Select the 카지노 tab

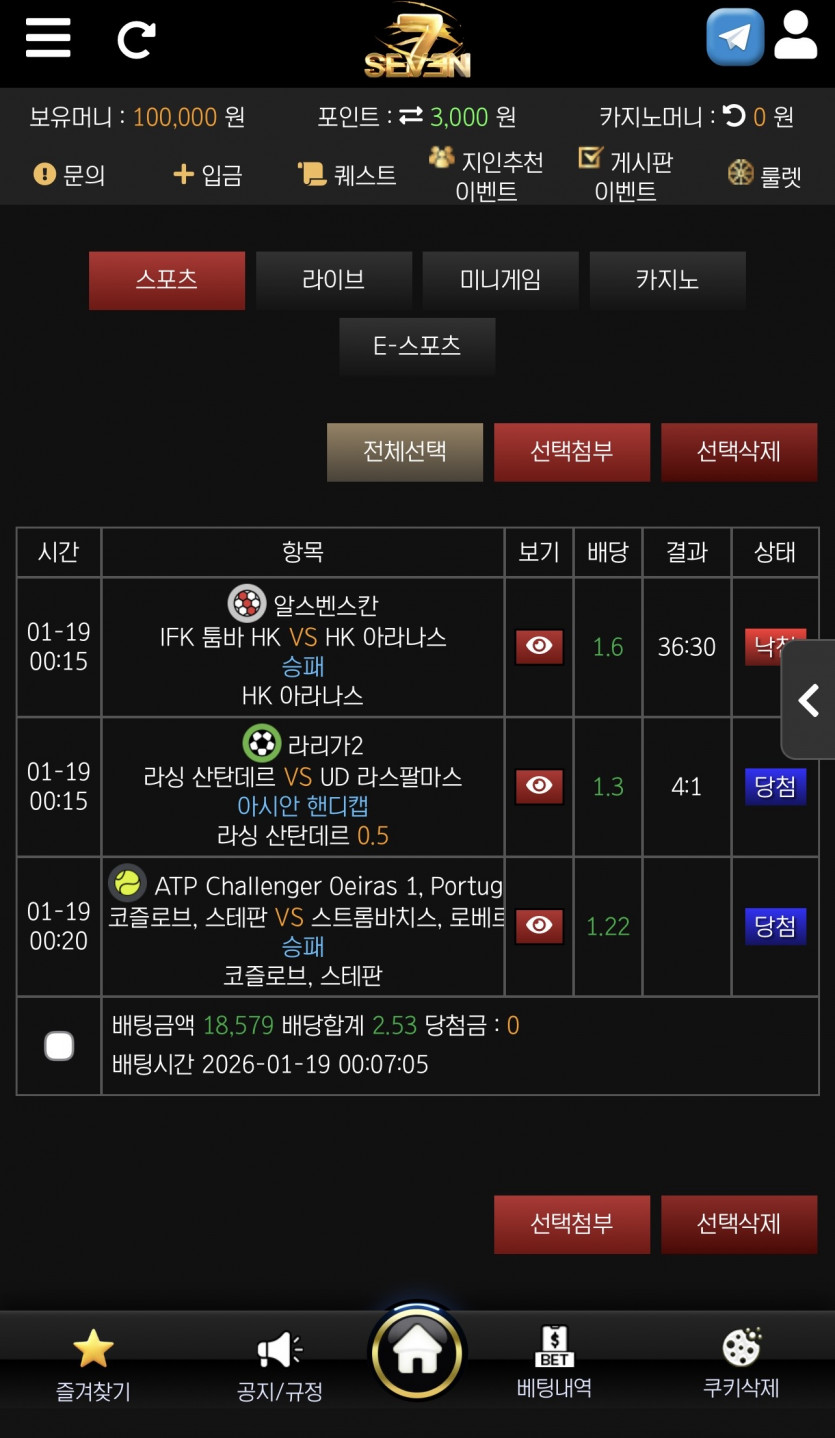point(667,280)
